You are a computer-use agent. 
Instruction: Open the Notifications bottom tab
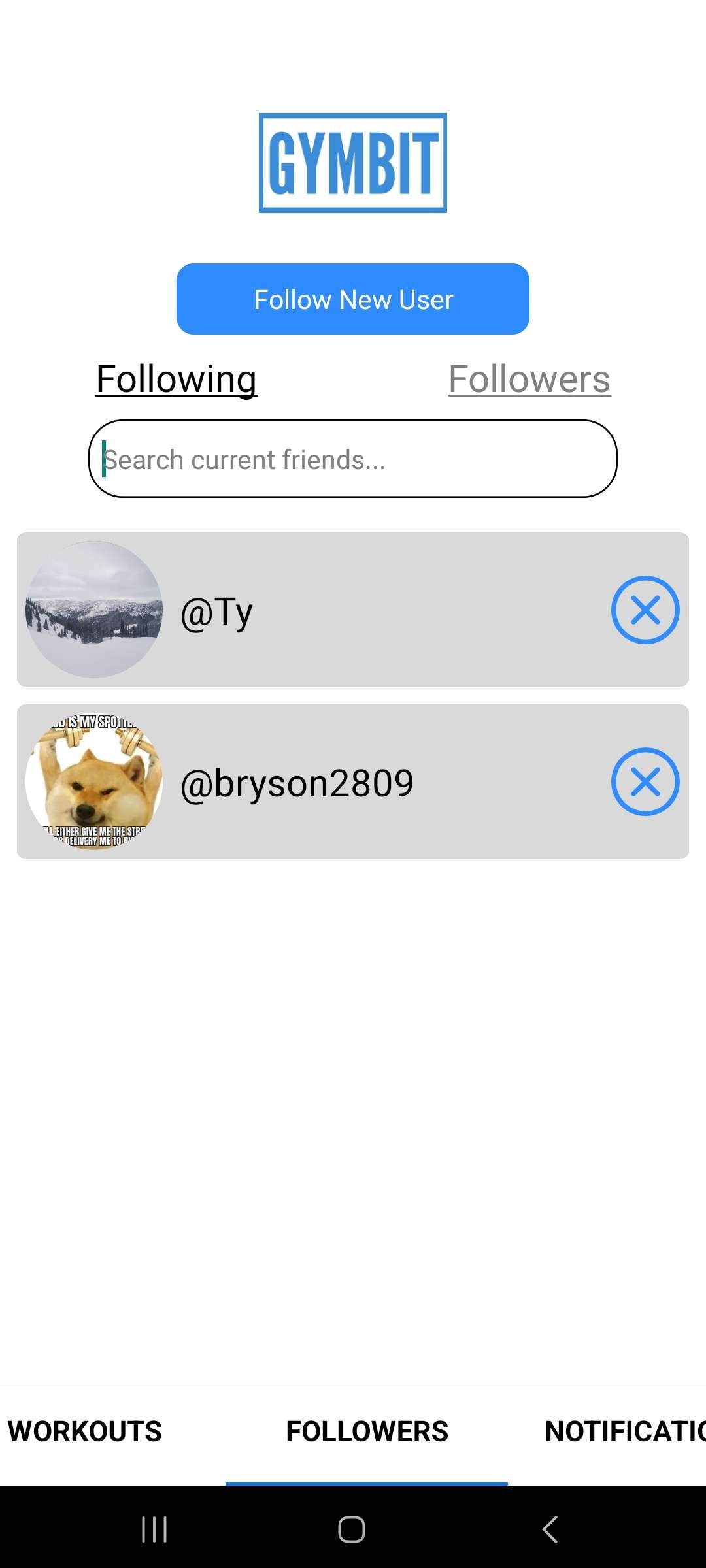point(624,1431)
